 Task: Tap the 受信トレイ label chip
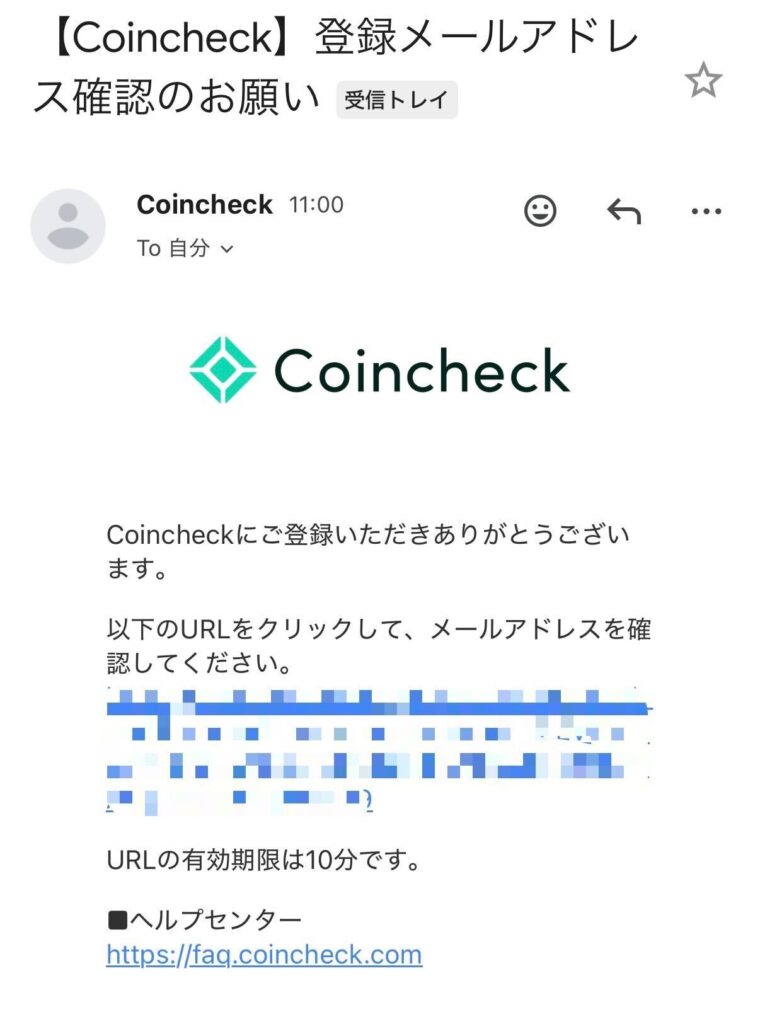click(x=397, y=100)
